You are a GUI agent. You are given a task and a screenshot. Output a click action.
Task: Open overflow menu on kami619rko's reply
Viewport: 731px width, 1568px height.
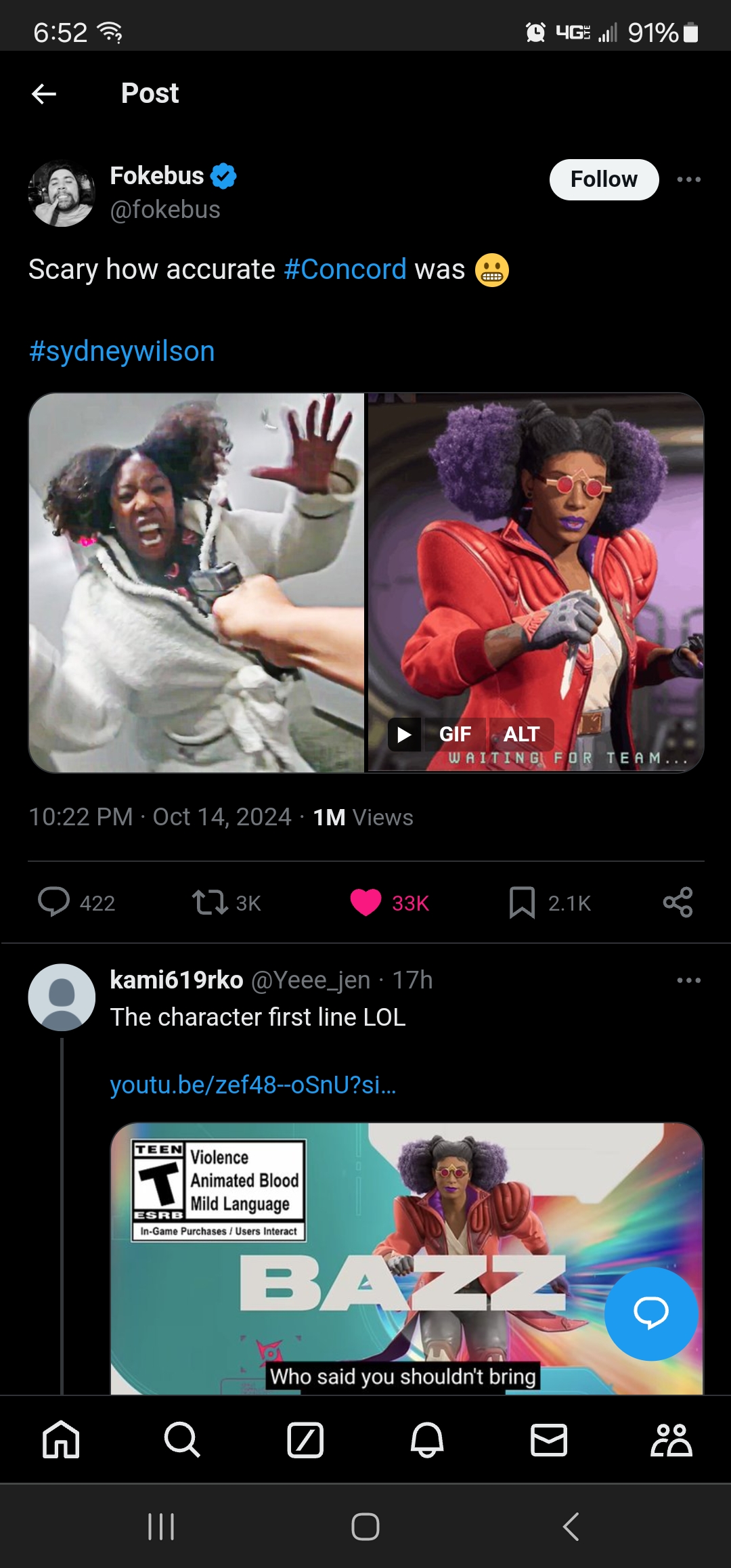pos(688,980)
